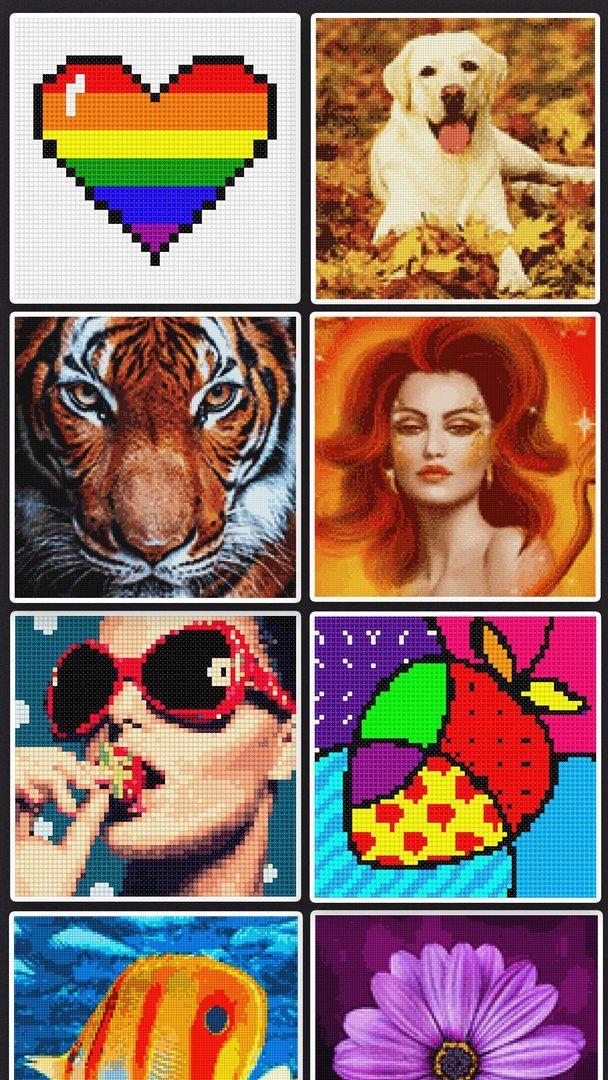Open the rainbow heart pattern
The width and height of the screenshot is (608, 1080).
click(155, 158)
